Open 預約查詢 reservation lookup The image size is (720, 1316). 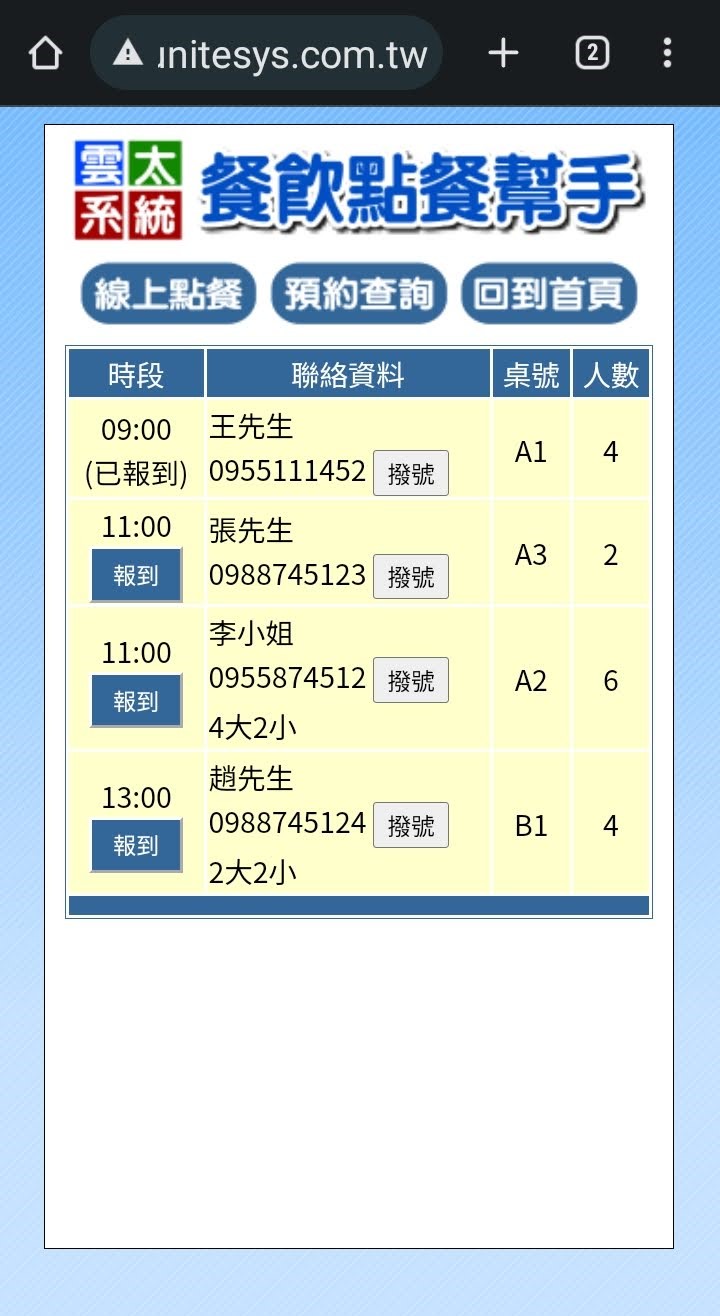pos(358,294)
